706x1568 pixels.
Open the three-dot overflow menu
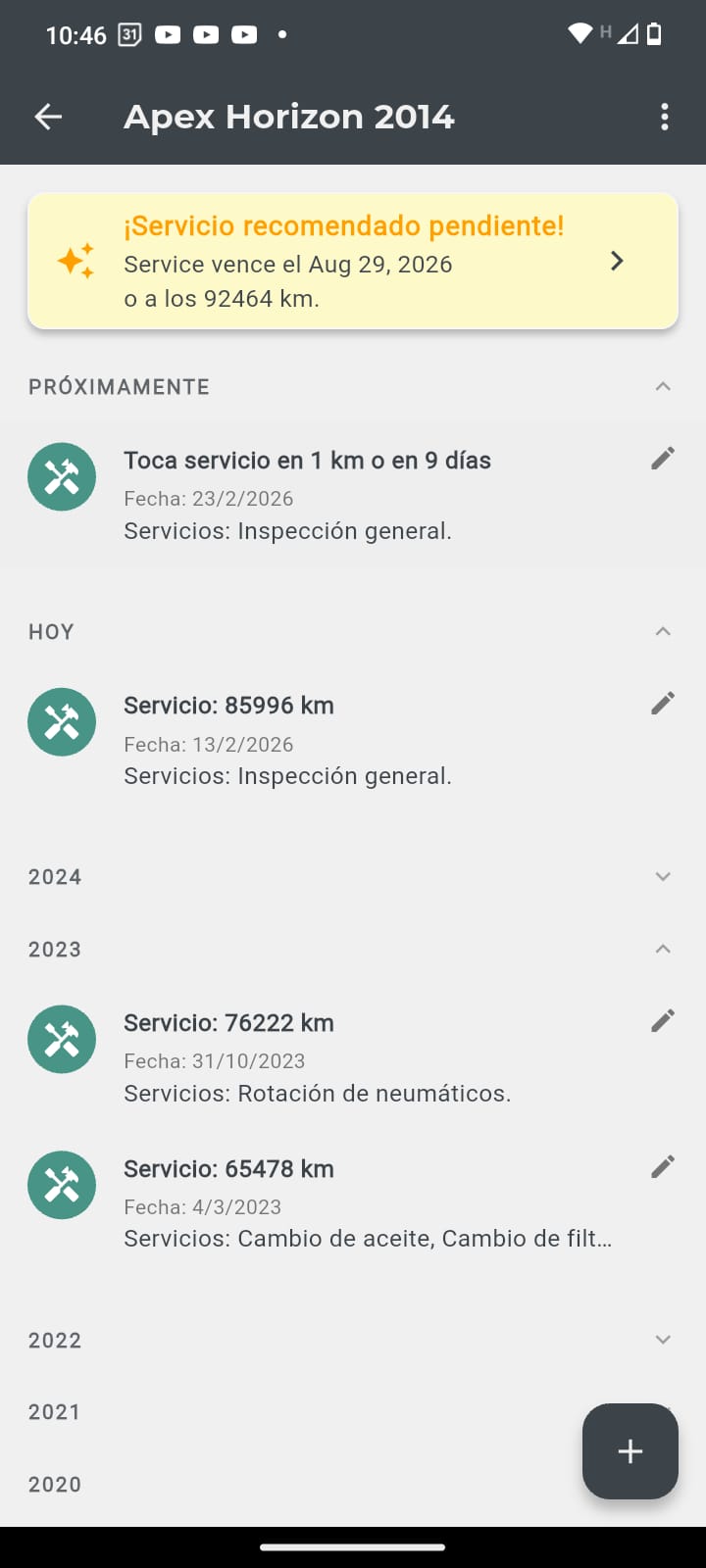665,118
